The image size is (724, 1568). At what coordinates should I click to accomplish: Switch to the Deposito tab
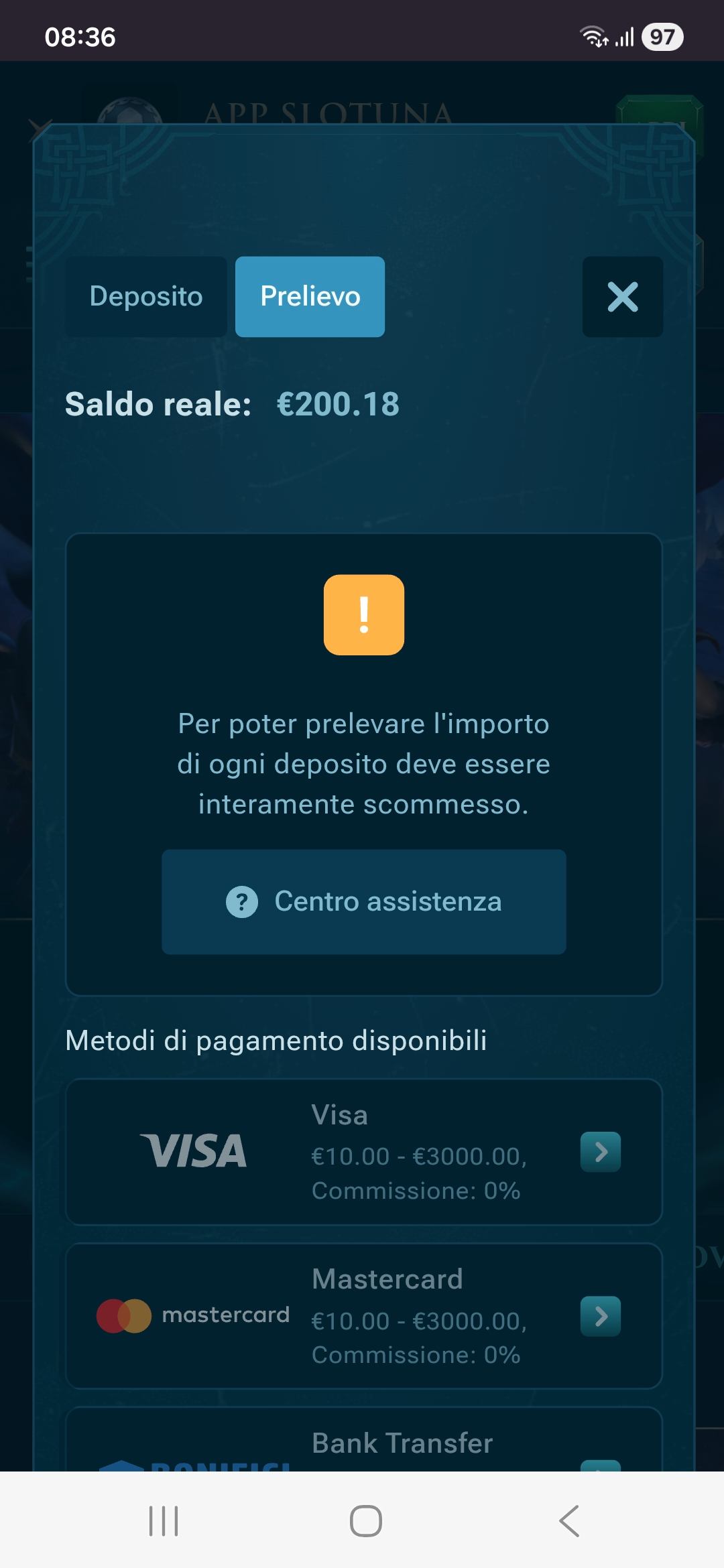click(x=145, y=296)
